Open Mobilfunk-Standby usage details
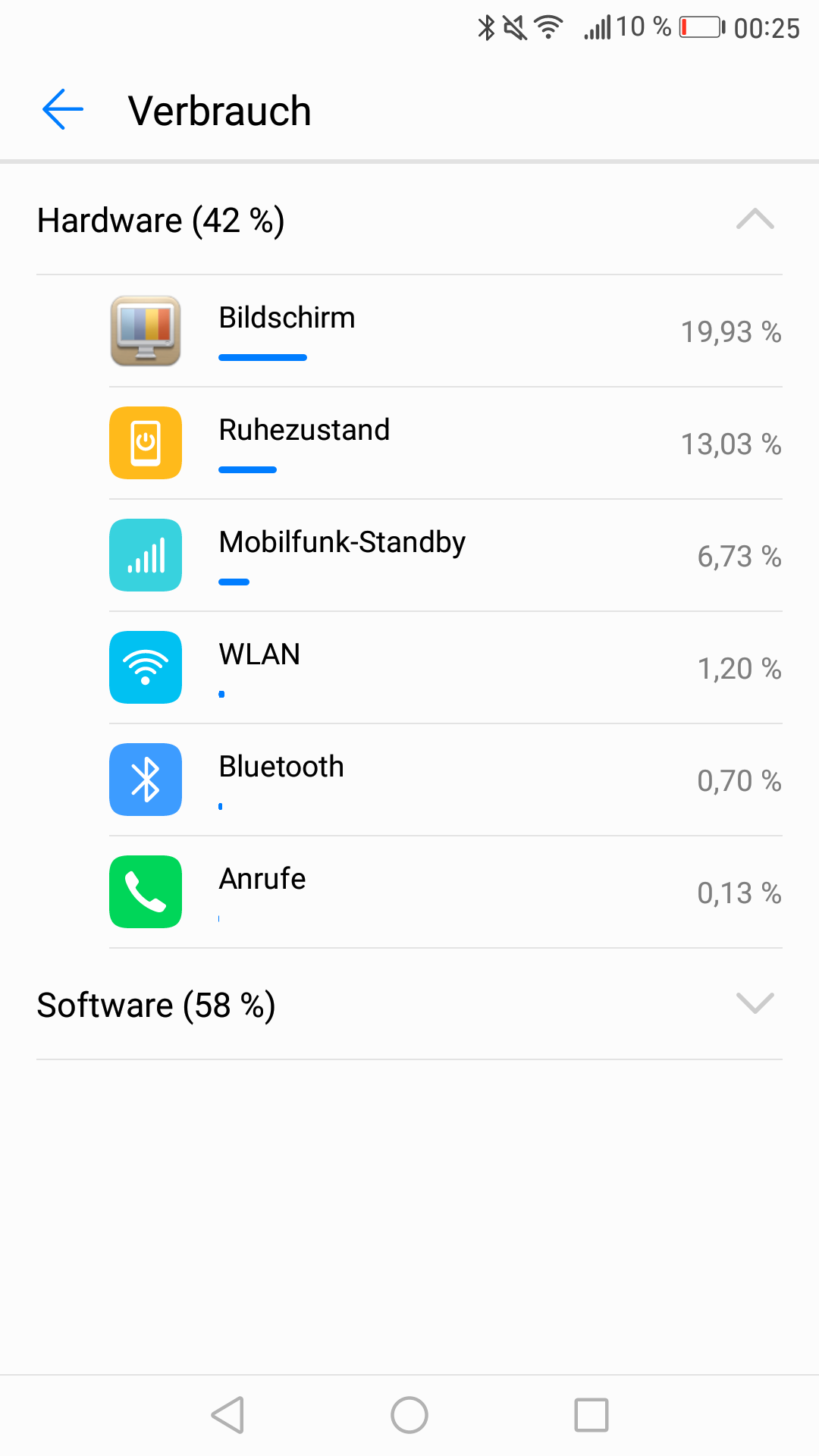Image resolution: width=819 pixels, height=1456 pixels. click(446, 556)
